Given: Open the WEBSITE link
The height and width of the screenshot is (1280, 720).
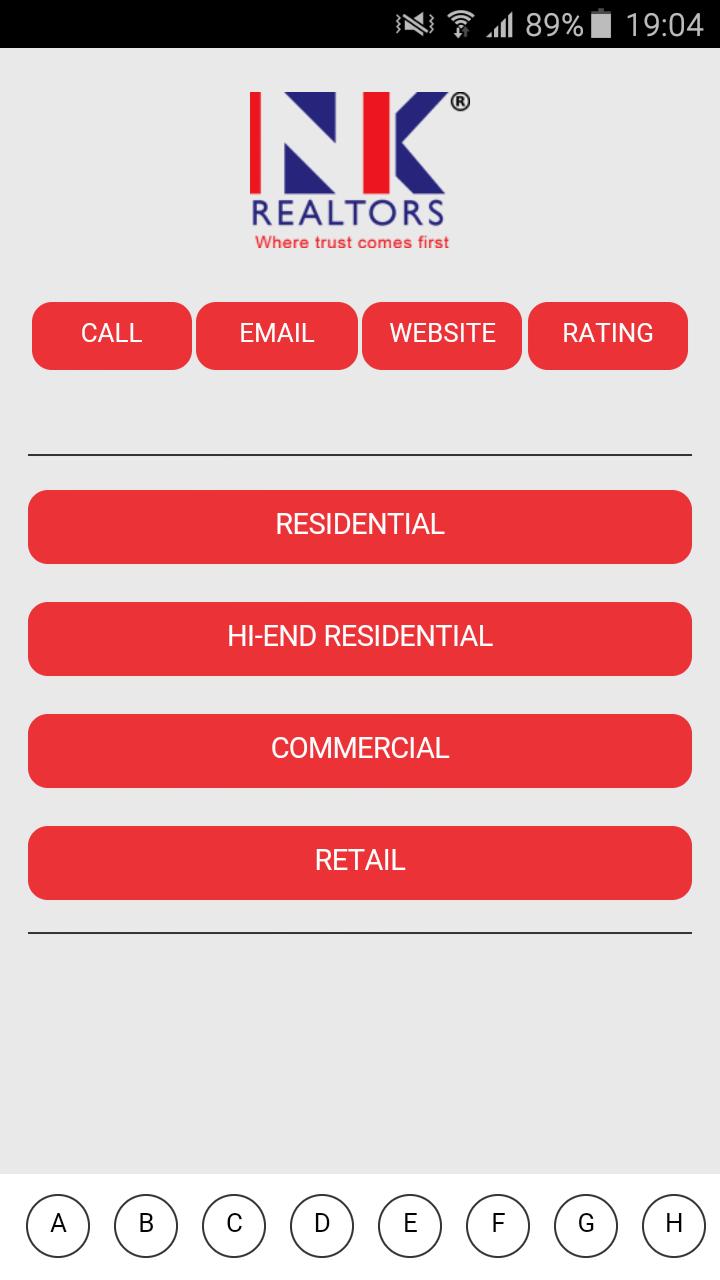Looking at the screenshot, I should pyautogui.click(x=442, y=335).
